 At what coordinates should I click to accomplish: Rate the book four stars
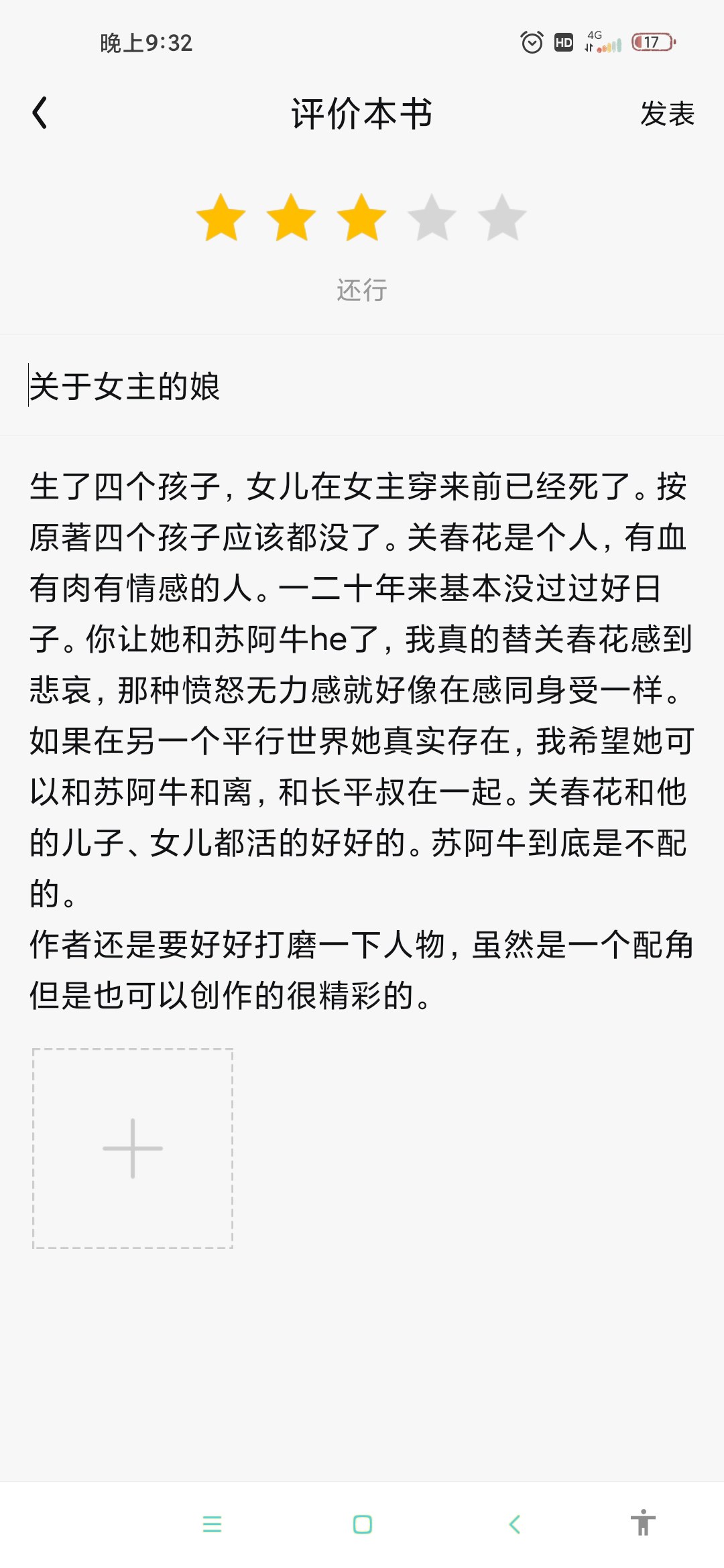(432, 217)
